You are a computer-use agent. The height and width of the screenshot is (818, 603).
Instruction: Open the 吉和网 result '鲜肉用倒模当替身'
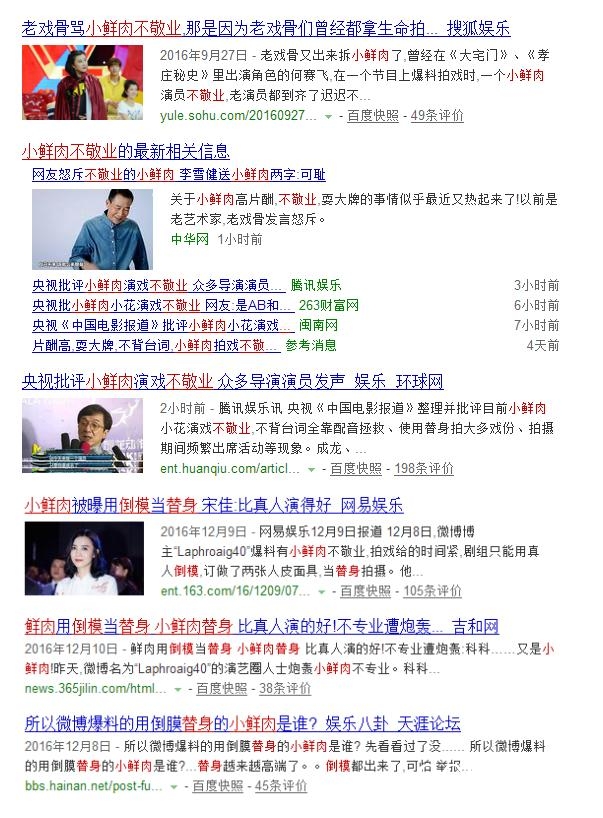(260, 627)
